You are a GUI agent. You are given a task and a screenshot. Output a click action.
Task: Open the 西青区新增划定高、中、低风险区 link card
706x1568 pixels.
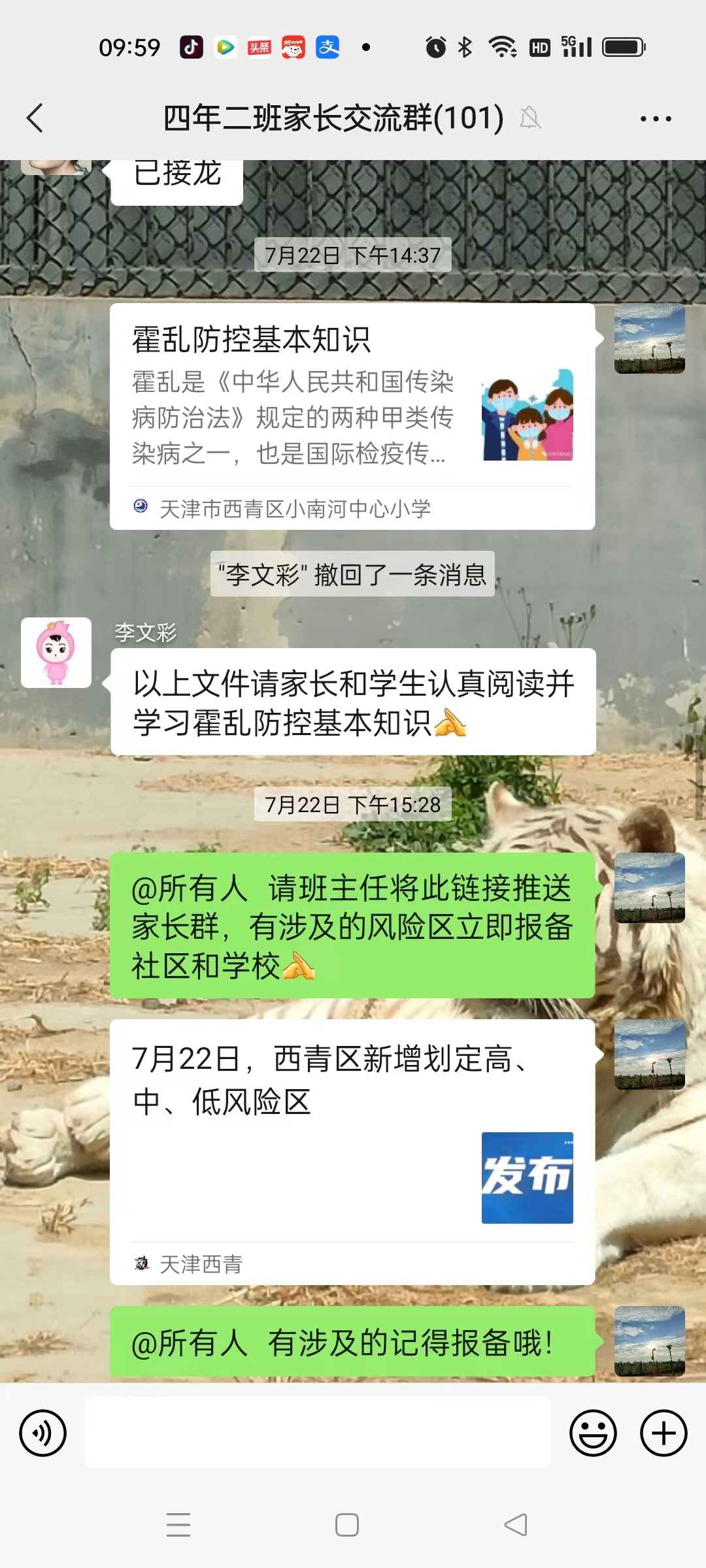[352, 1151]
